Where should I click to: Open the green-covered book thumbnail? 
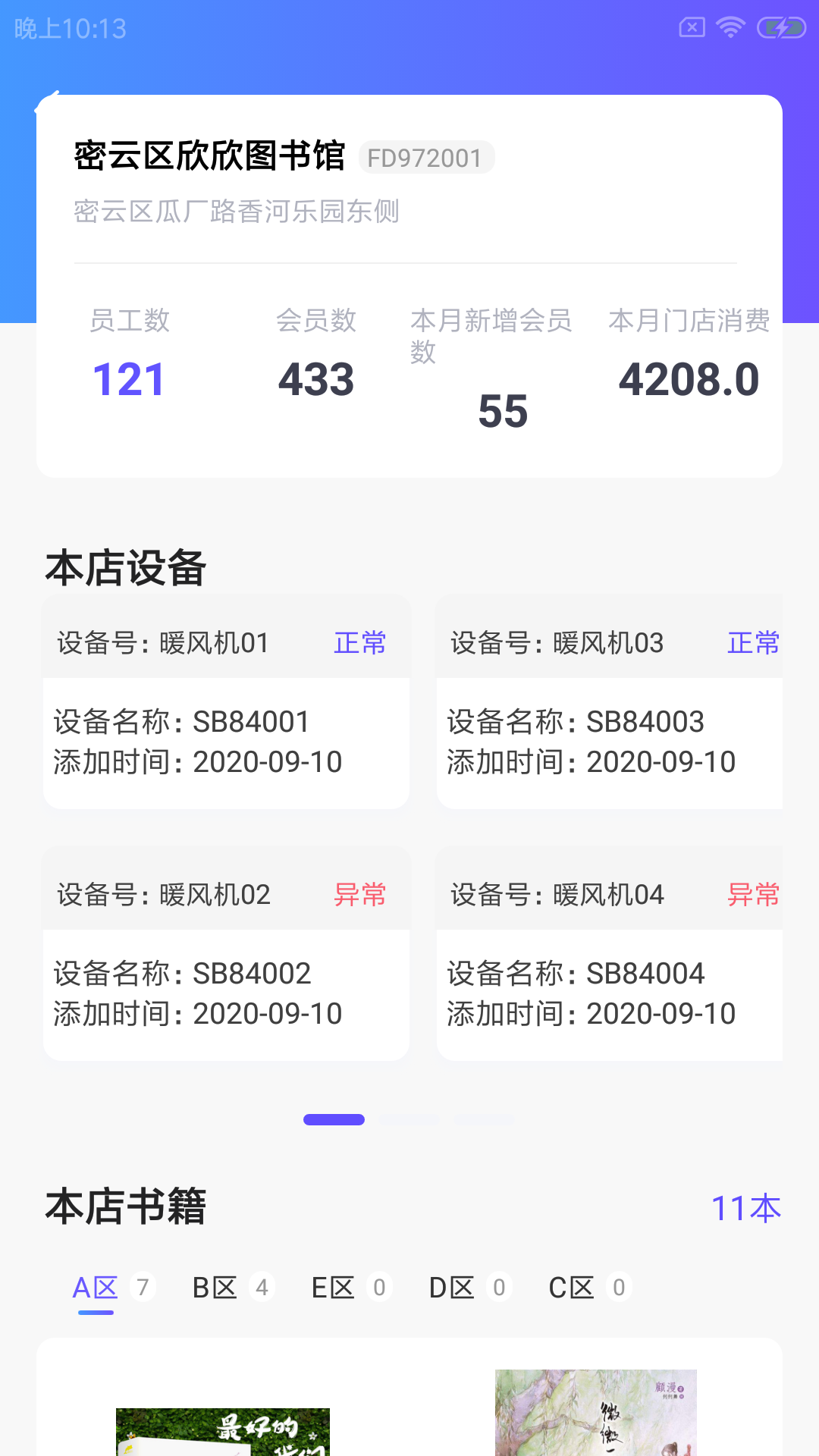pyautogui.click(x=223, y=1432)
